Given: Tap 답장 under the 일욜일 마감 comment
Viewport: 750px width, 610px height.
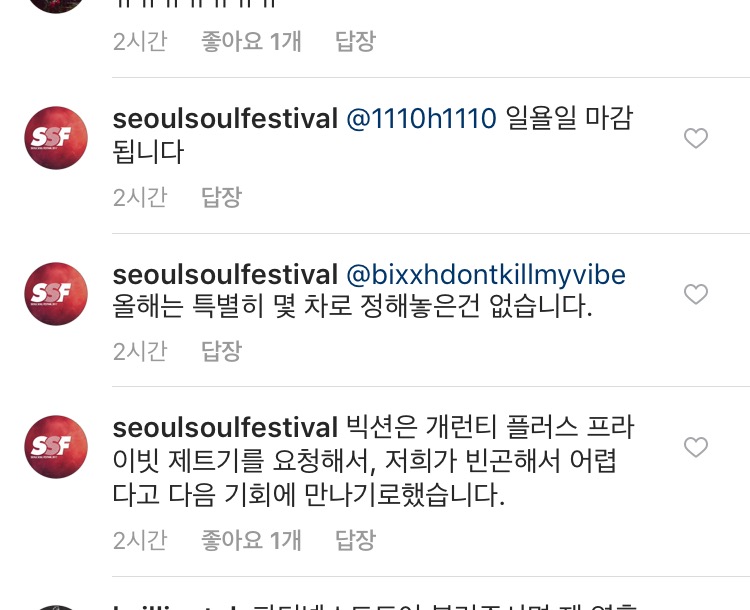Looking at the screenshot, I should click(x=221, y=196).
